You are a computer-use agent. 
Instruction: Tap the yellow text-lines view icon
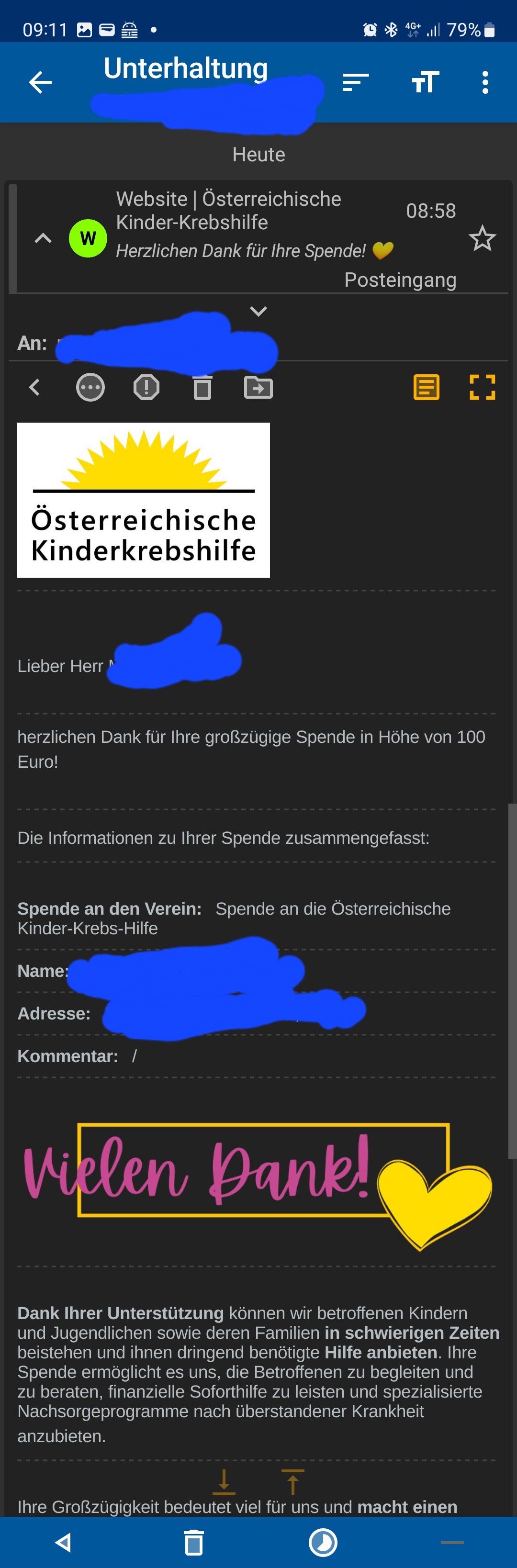pos(426,387)
